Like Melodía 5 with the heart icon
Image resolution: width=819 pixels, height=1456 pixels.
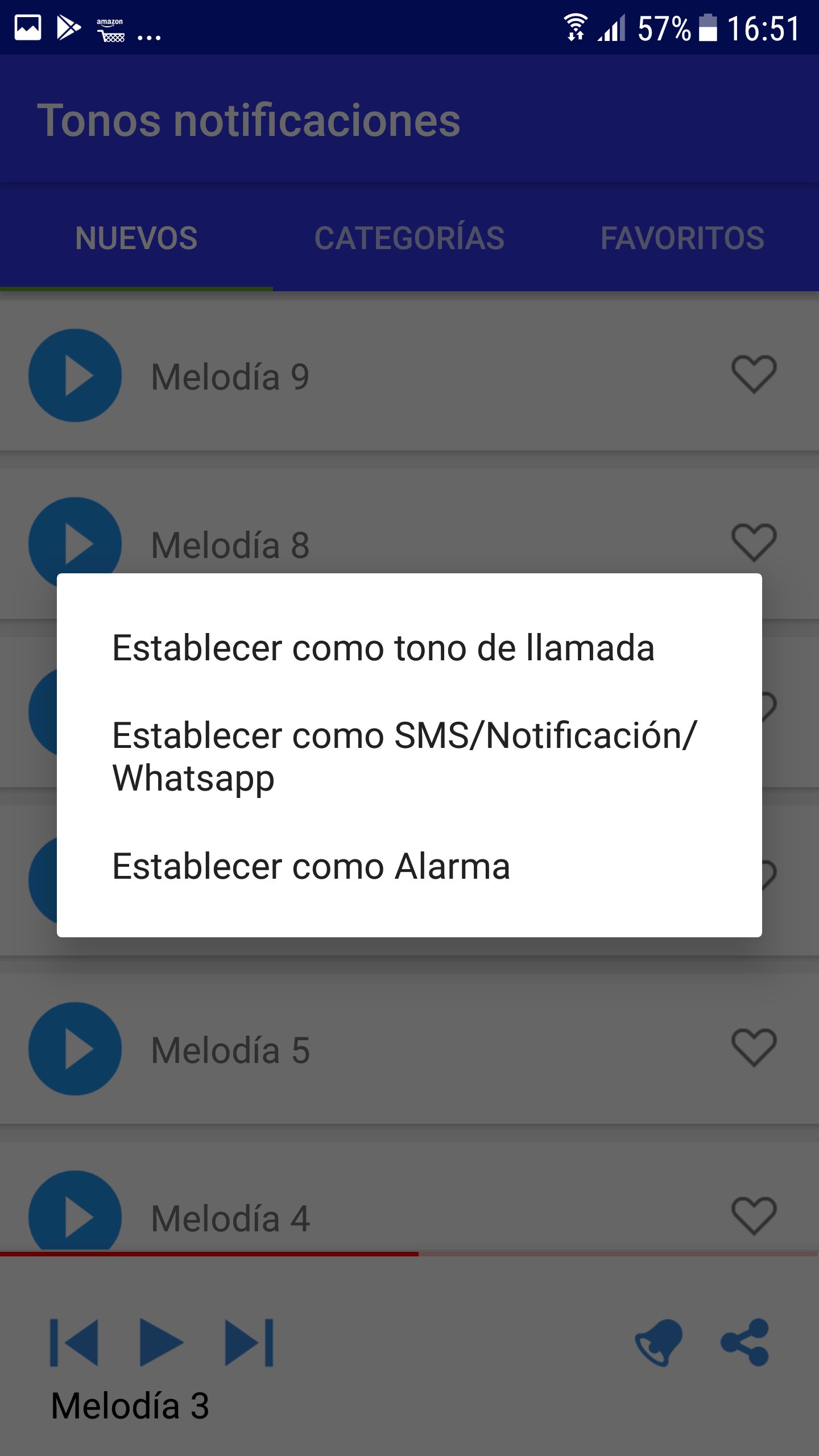point(754,1047)
